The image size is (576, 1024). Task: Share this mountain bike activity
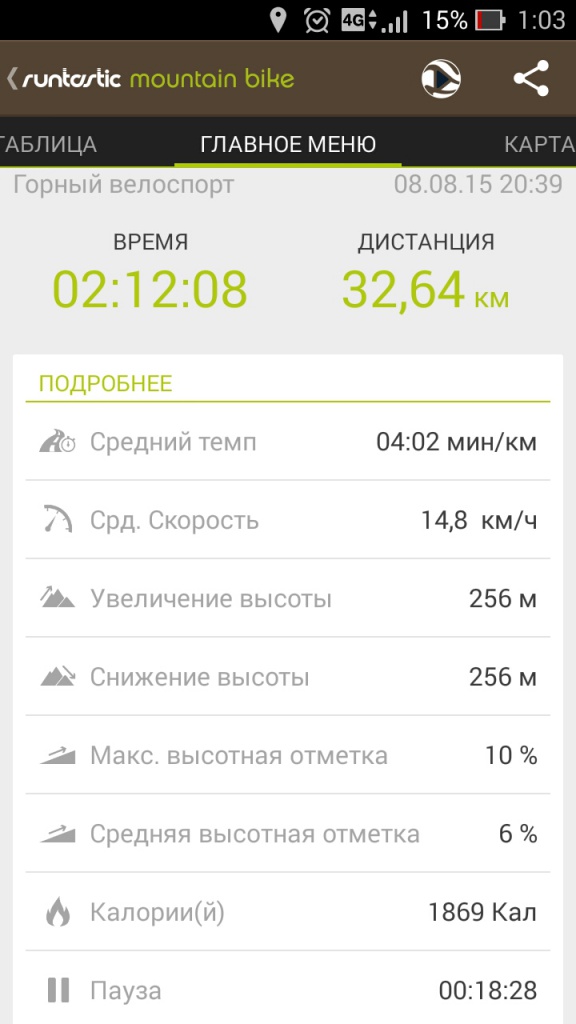[x=531, y=78]
